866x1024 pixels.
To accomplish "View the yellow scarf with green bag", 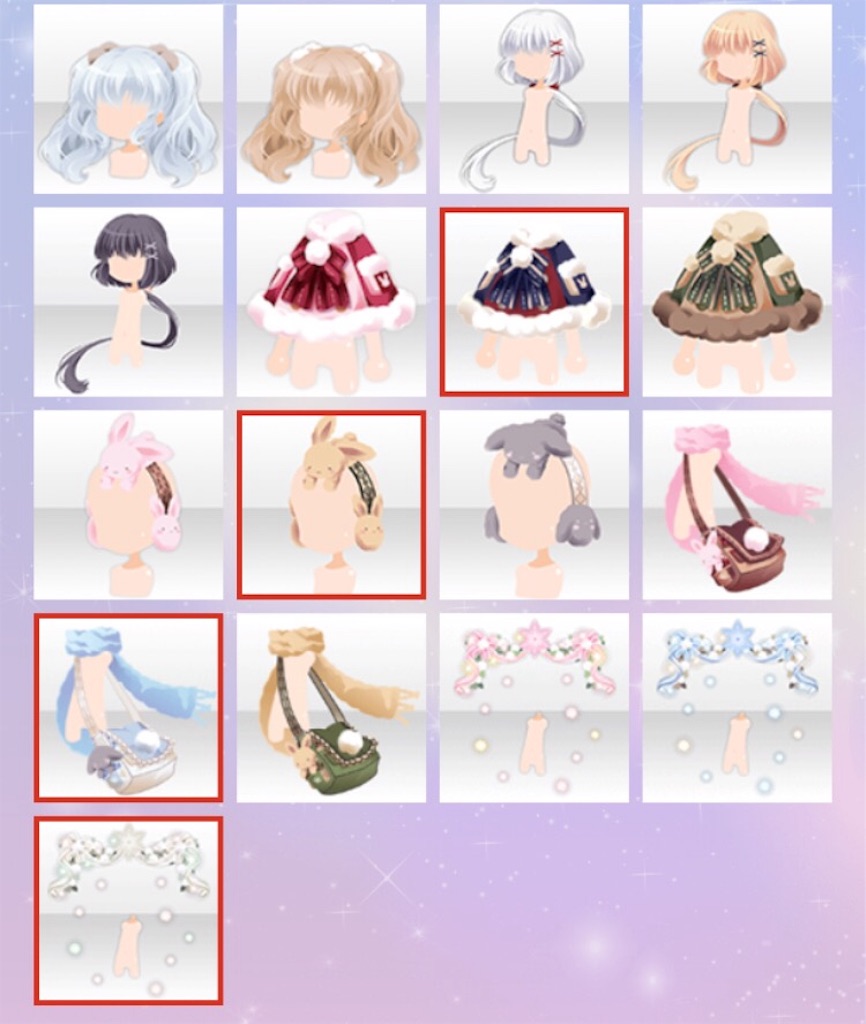I will tap(331, 708).
